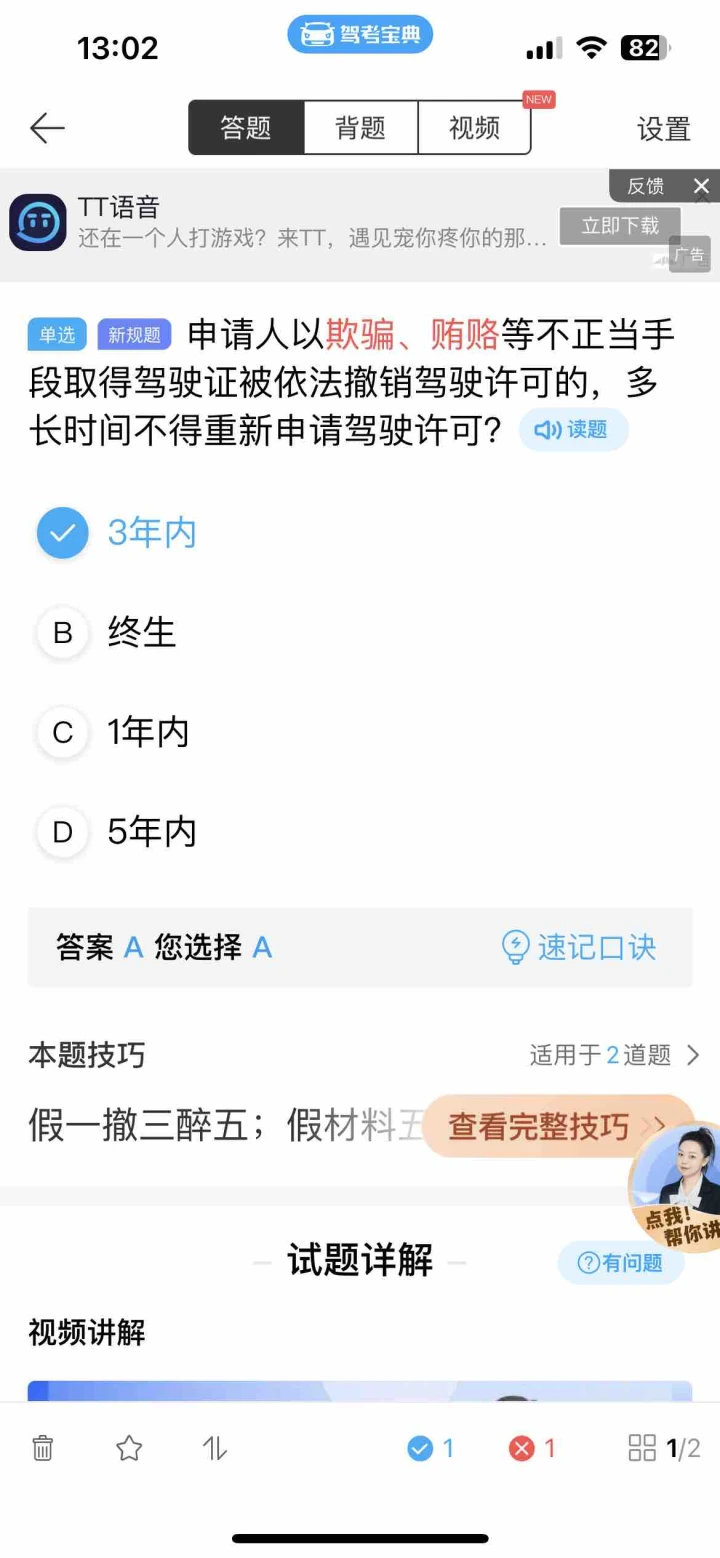
Task: Favorite this question with the star icon
Action: [129, 1448]
